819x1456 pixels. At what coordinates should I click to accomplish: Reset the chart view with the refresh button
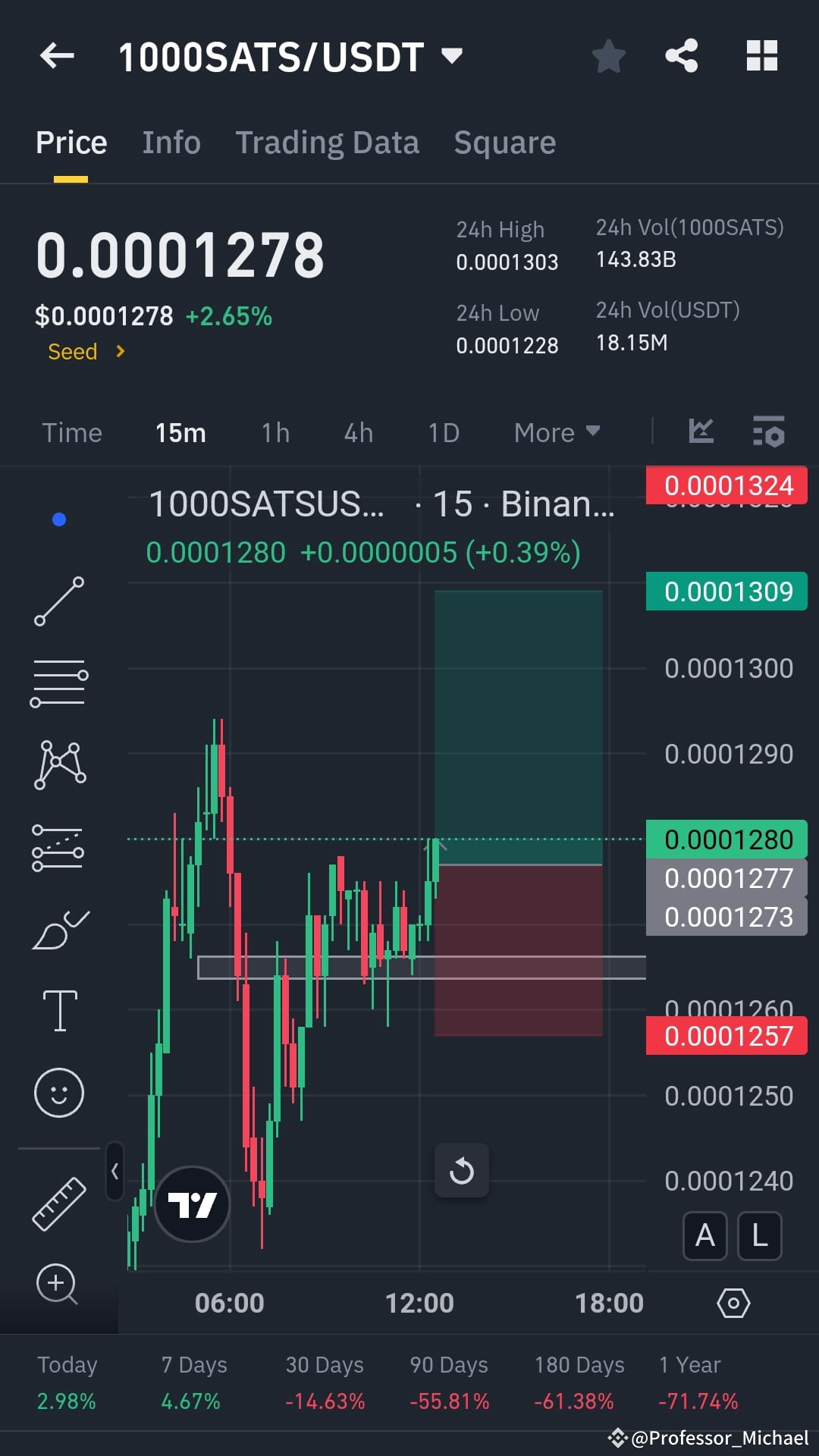(x=462, y=1170)
